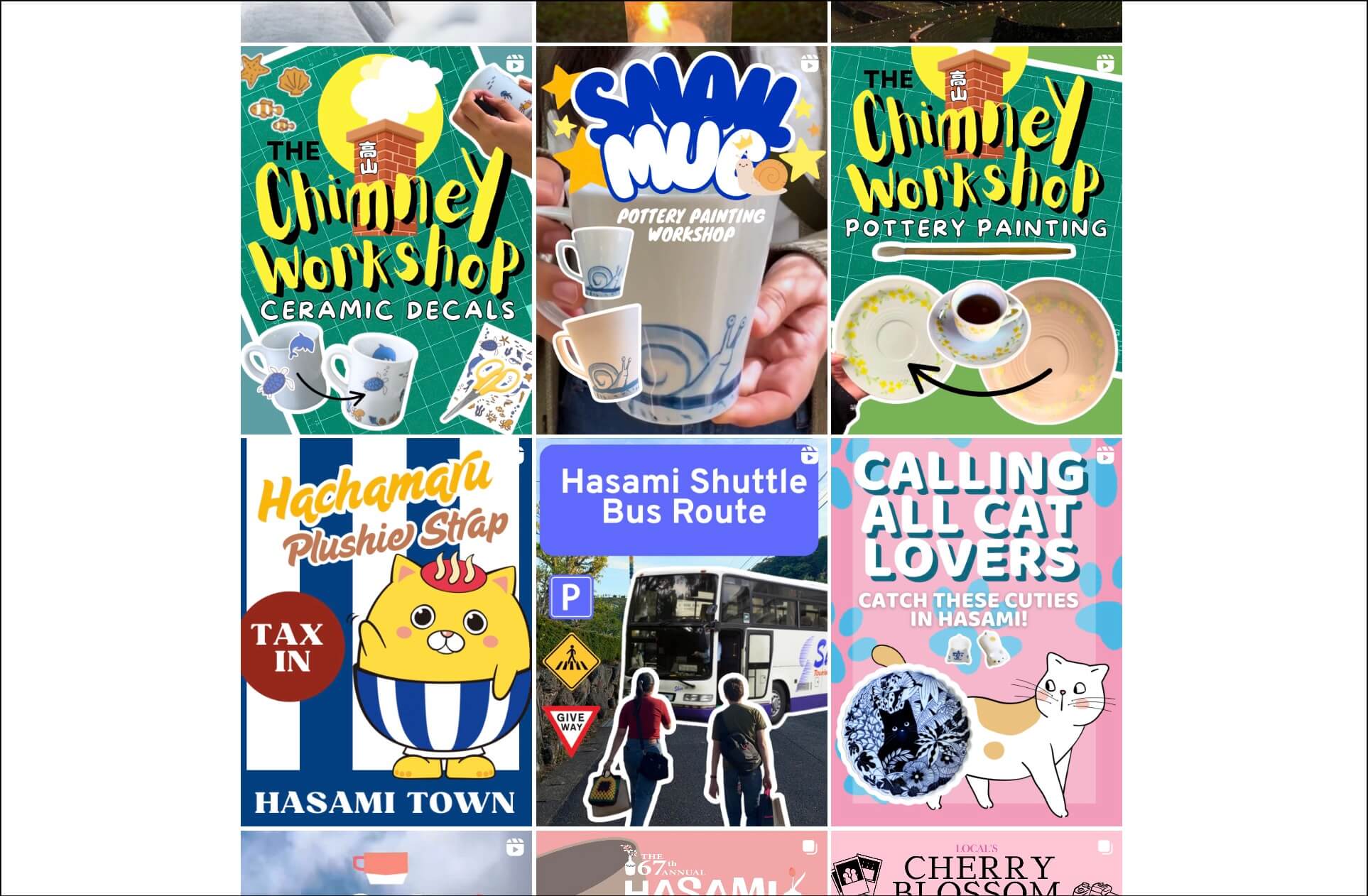The image size is (1368, 896).
Task: Open the Calling All Cat Lovers reel
Action: (976, 632)
